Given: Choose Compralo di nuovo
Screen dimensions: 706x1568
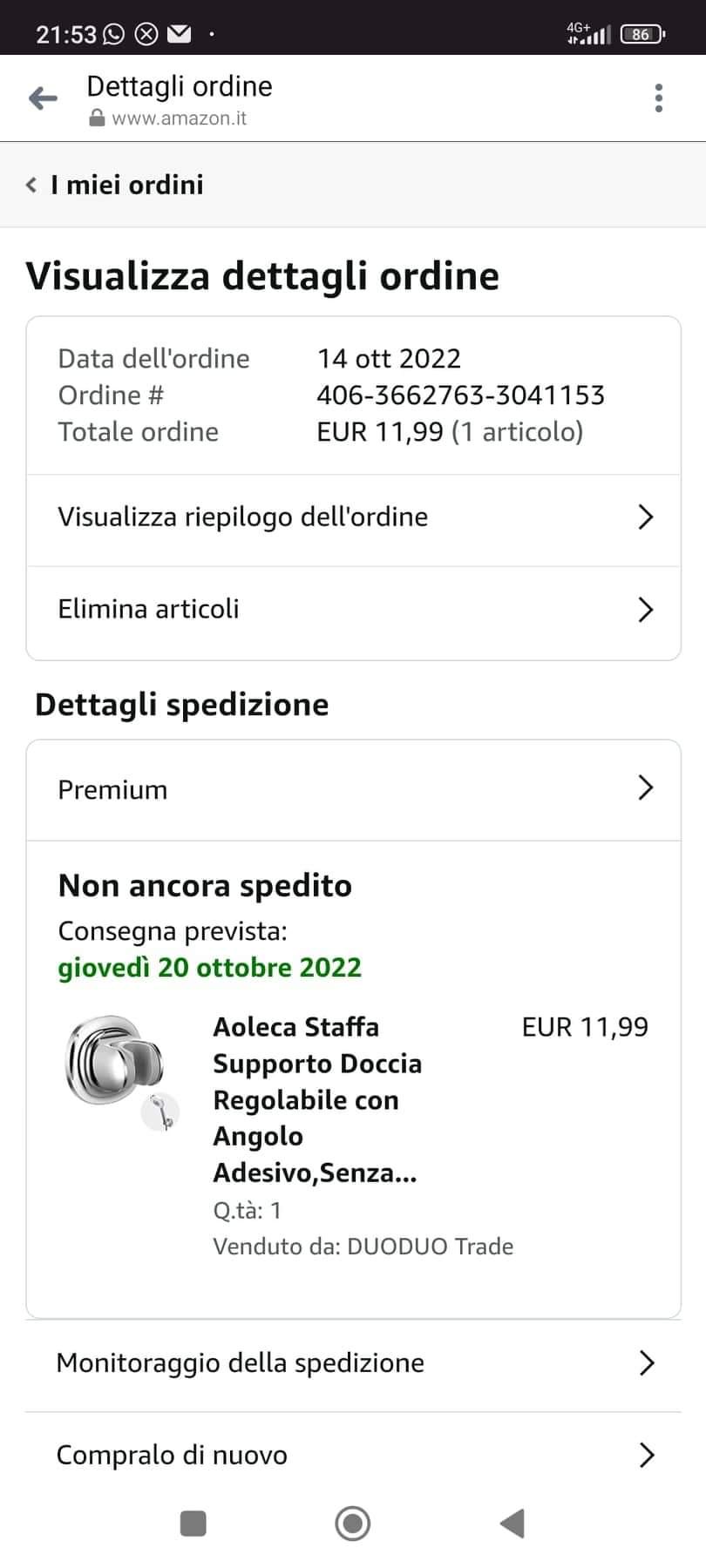Looking at the screenshot, I should [x=353, y=1455].
